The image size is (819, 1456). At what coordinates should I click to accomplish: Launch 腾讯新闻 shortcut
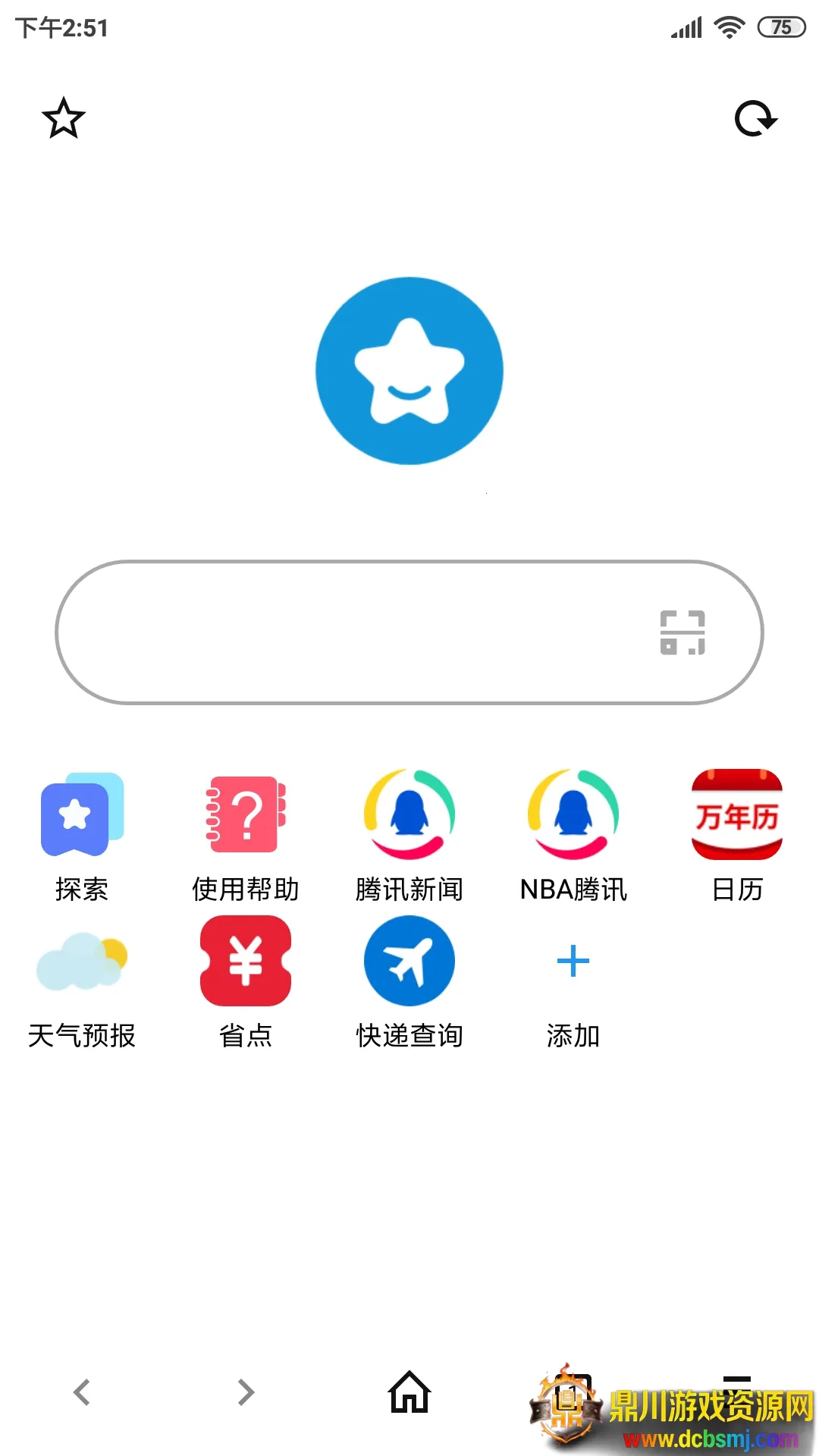click(x=409, y=836)
